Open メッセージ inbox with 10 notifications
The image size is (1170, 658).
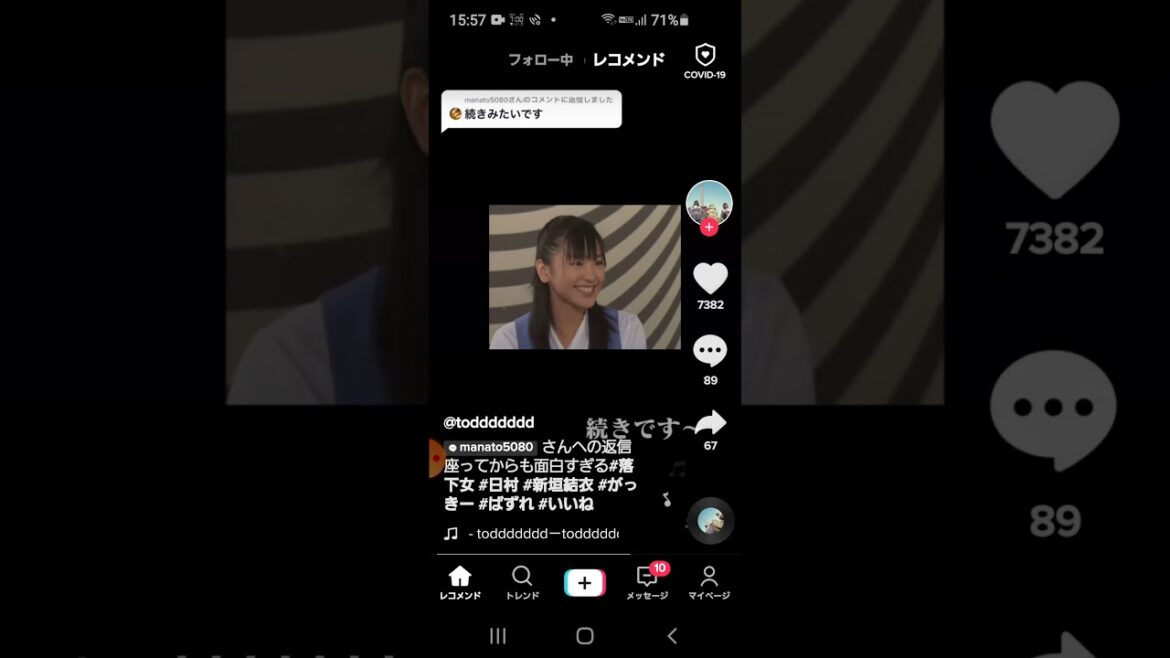click(647, 582)
